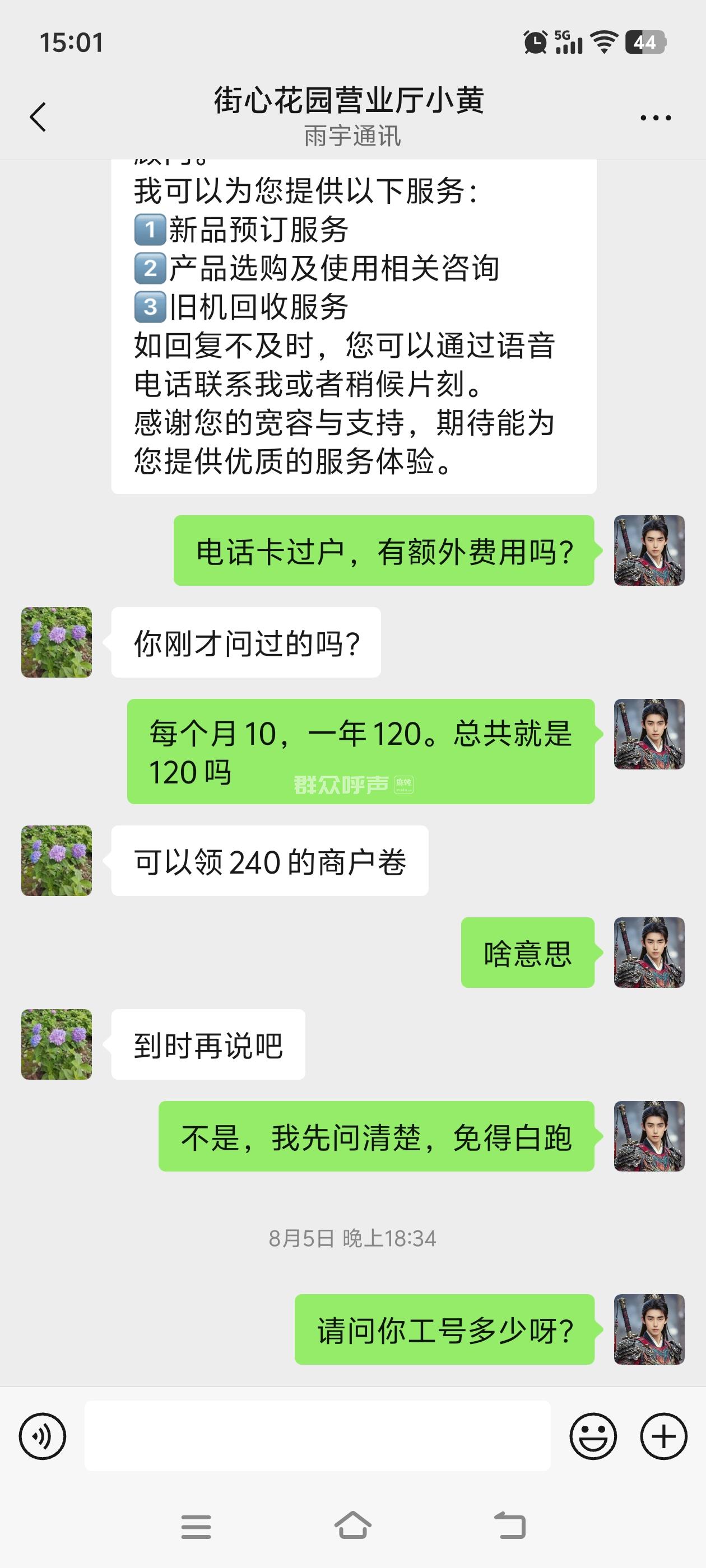
Task: Open the emoji sticker panel
Action: (593, 1436)
